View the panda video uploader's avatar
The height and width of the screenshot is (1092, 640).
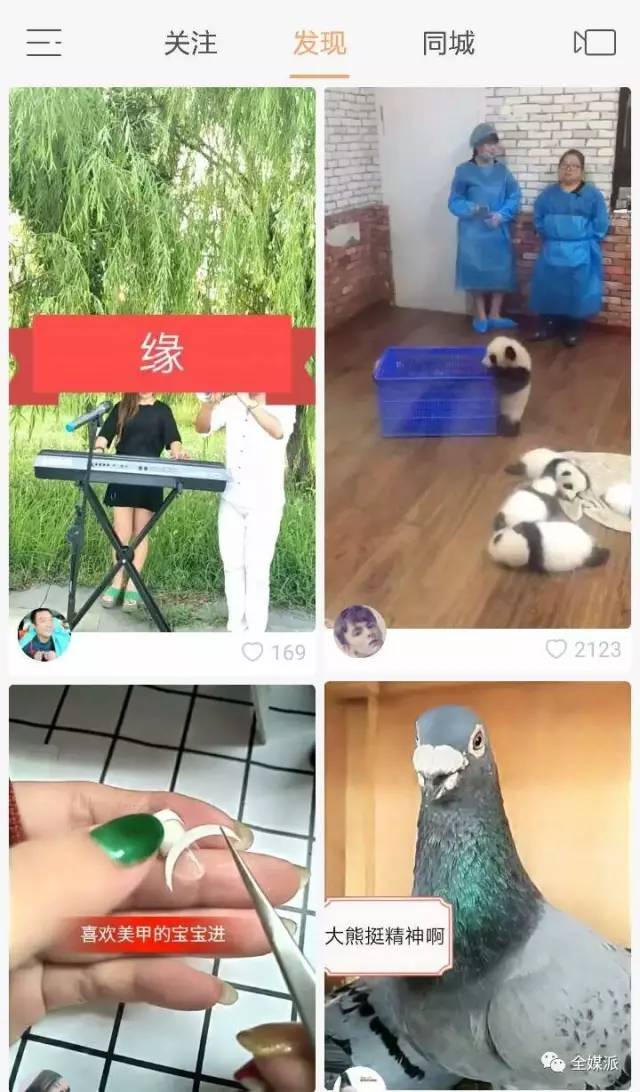point(359,631)
